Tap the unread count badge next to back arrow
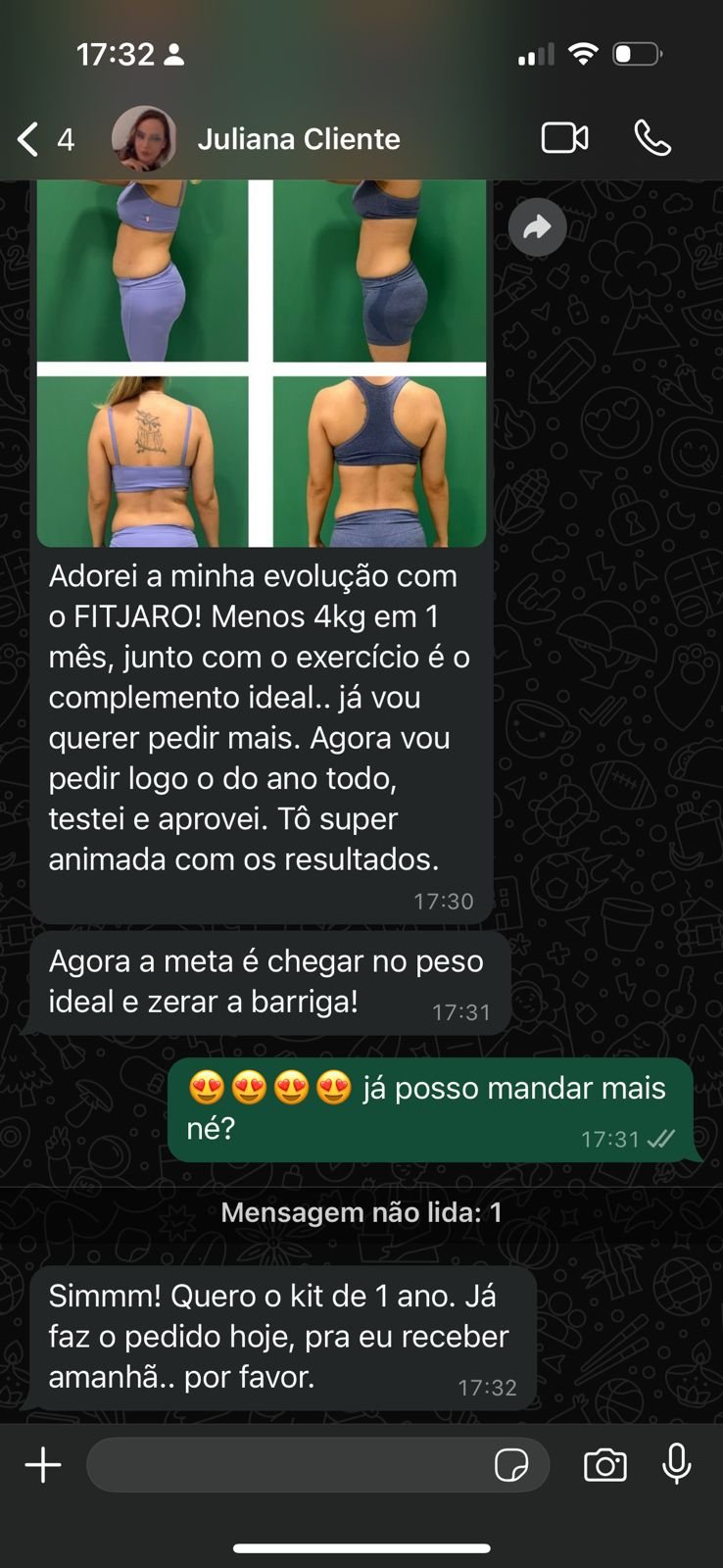 click(67, 139)
